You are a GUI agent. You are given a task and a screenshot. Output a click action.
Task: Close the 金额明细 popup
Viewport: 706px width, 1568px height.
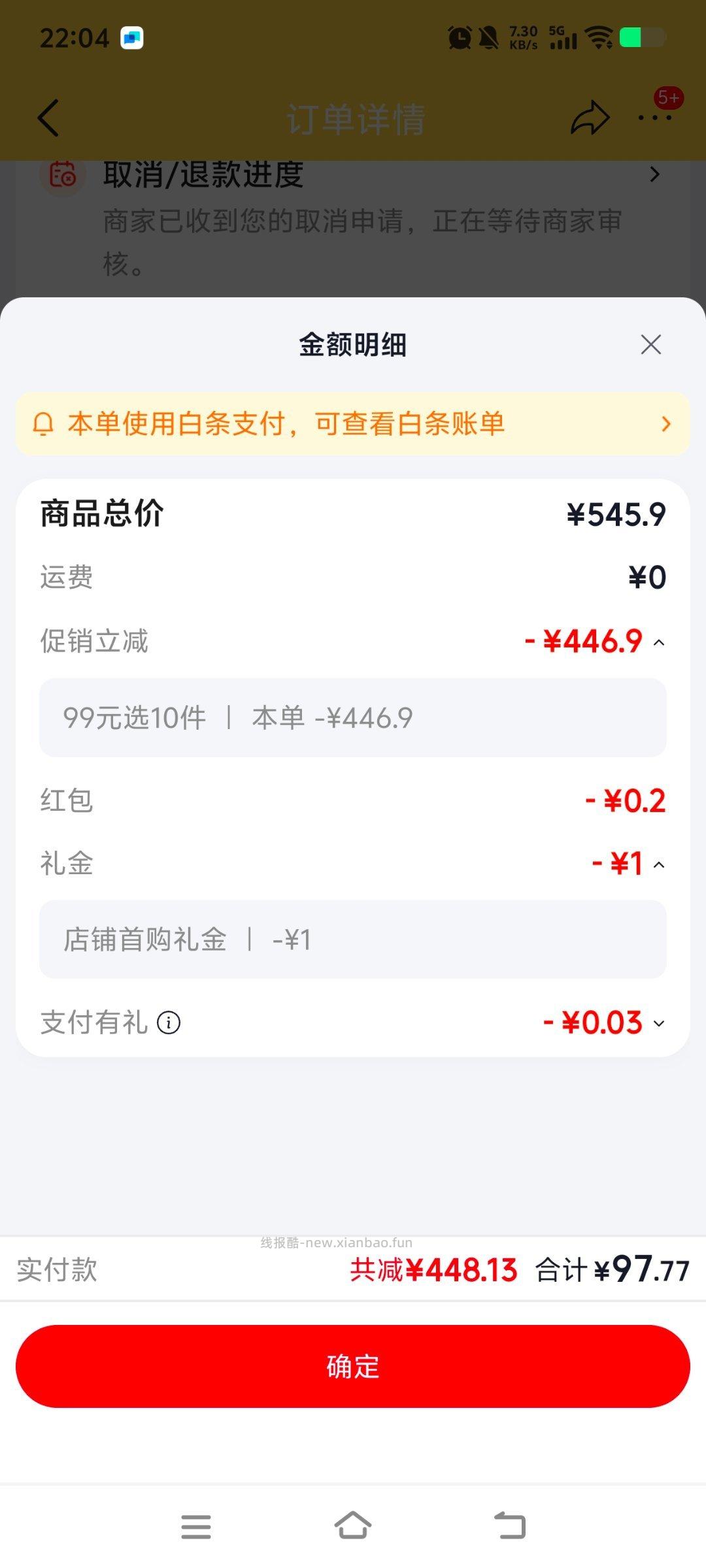click(650, 344)
